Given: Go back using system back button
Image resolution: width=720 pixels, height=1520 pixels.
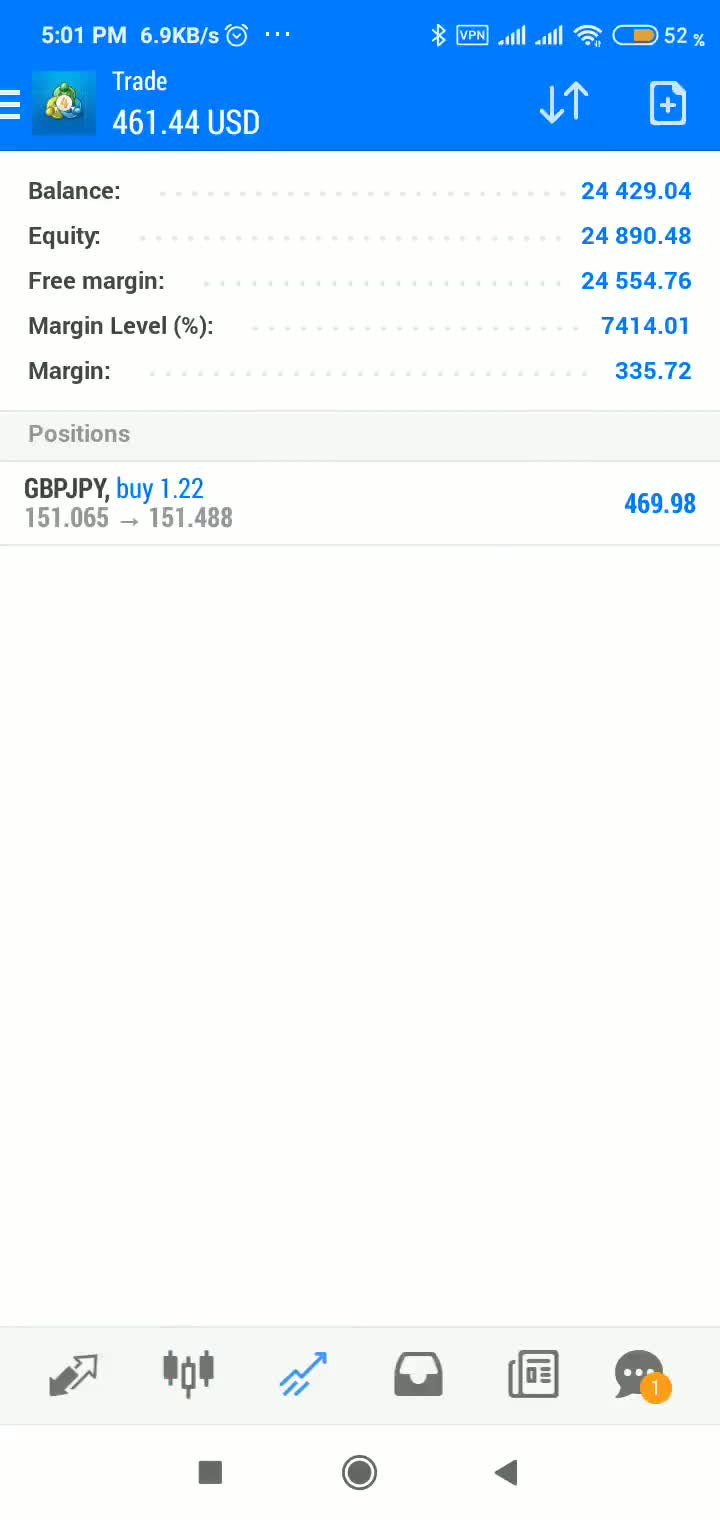Looking at the screenshot, I should click(506, 1472).
